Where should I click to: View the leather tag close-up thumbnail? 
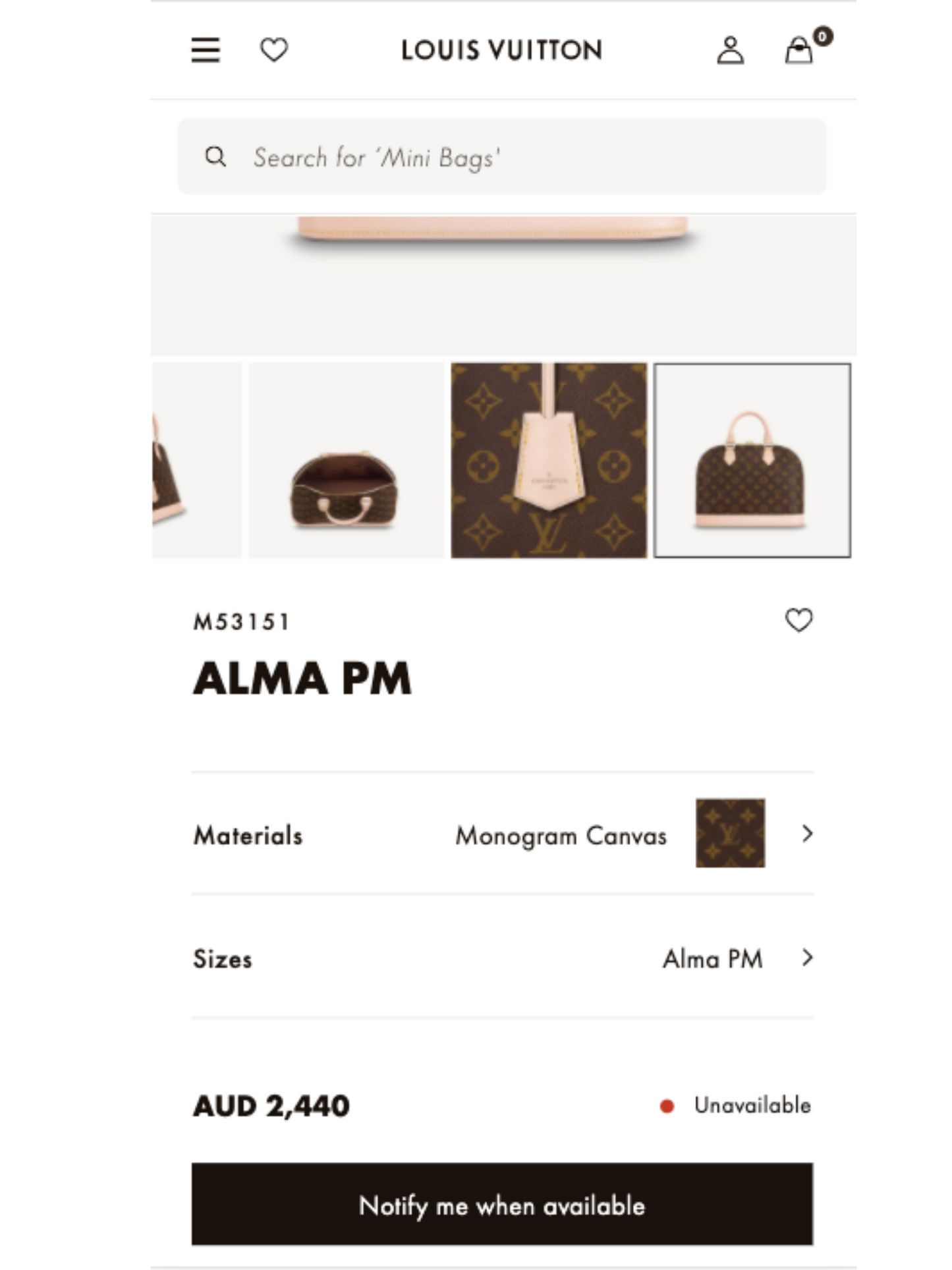click(549, 461)
